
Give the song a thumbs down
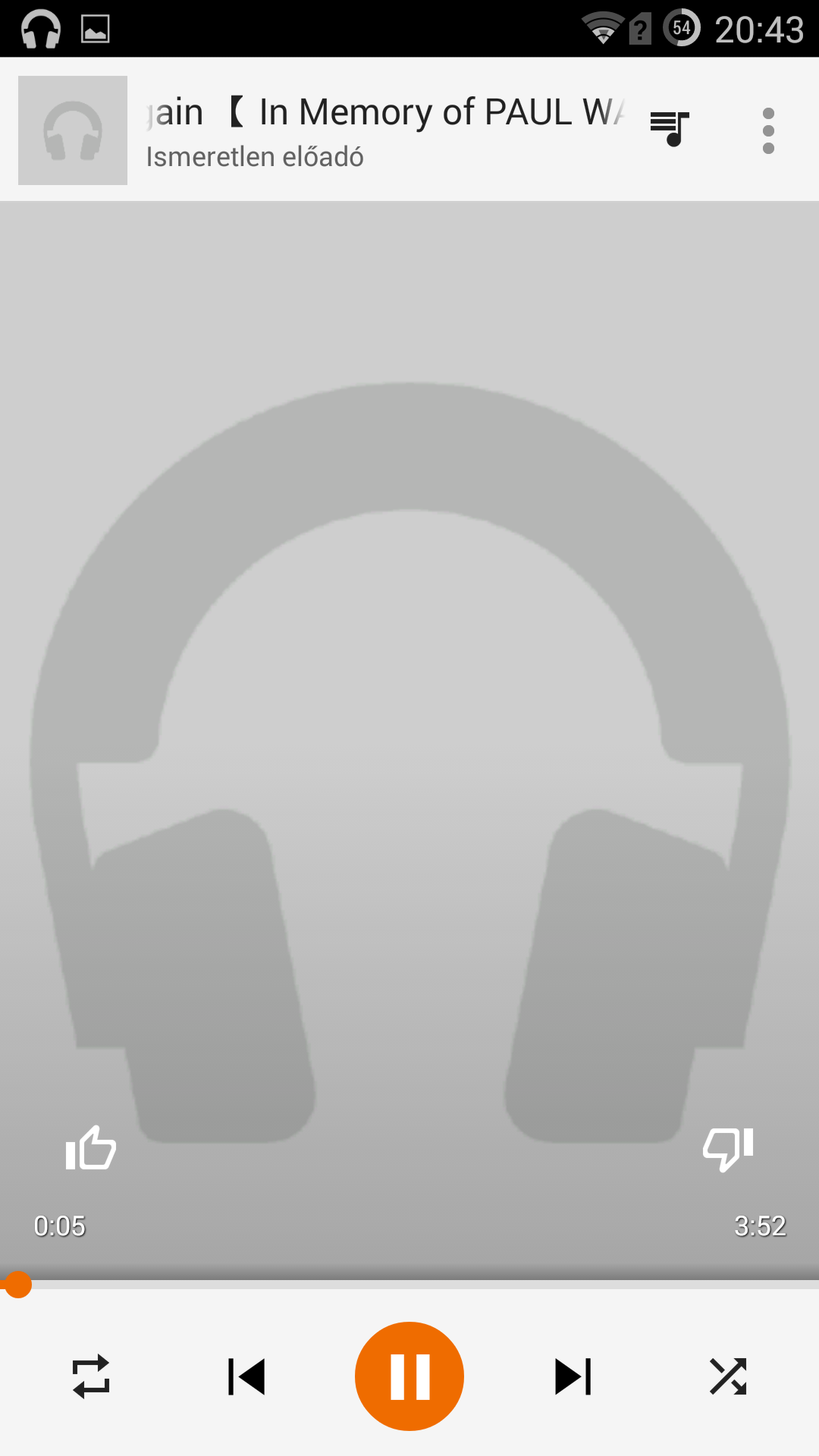tap(728, 1148)
